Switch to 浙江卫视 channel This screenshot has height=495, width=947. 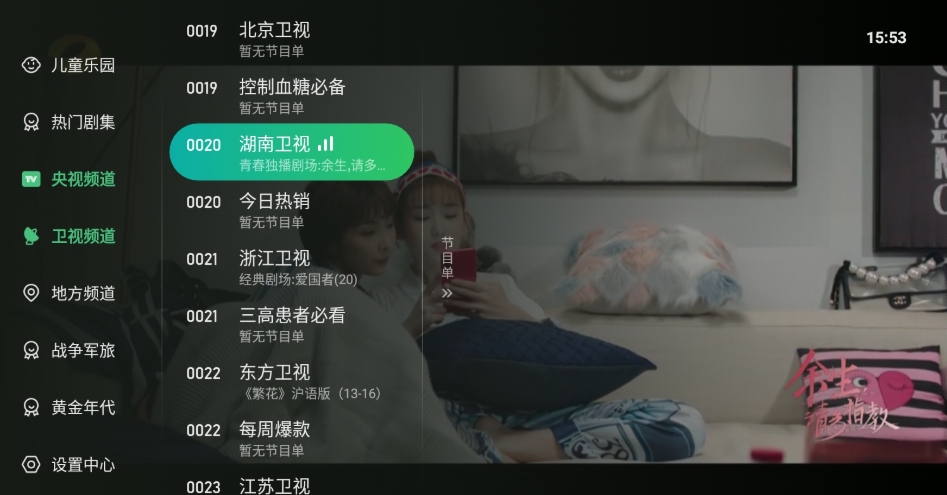click(290, 267)
